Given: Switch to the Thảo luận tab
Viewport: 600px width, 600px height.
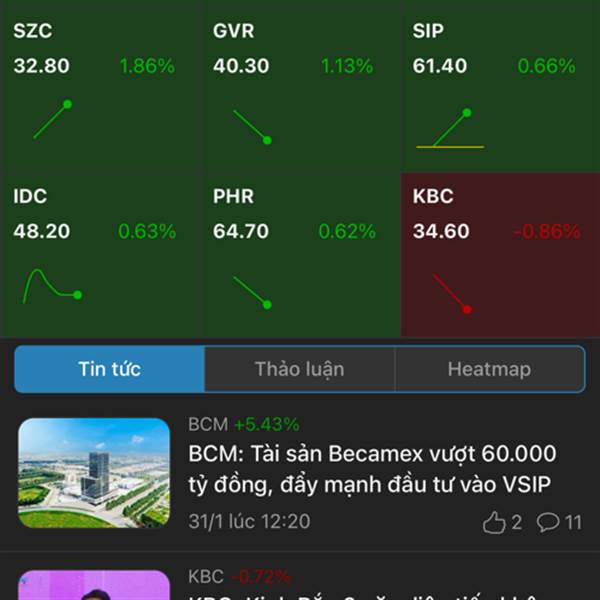Looking at the screenshot, I should [299, 369].
